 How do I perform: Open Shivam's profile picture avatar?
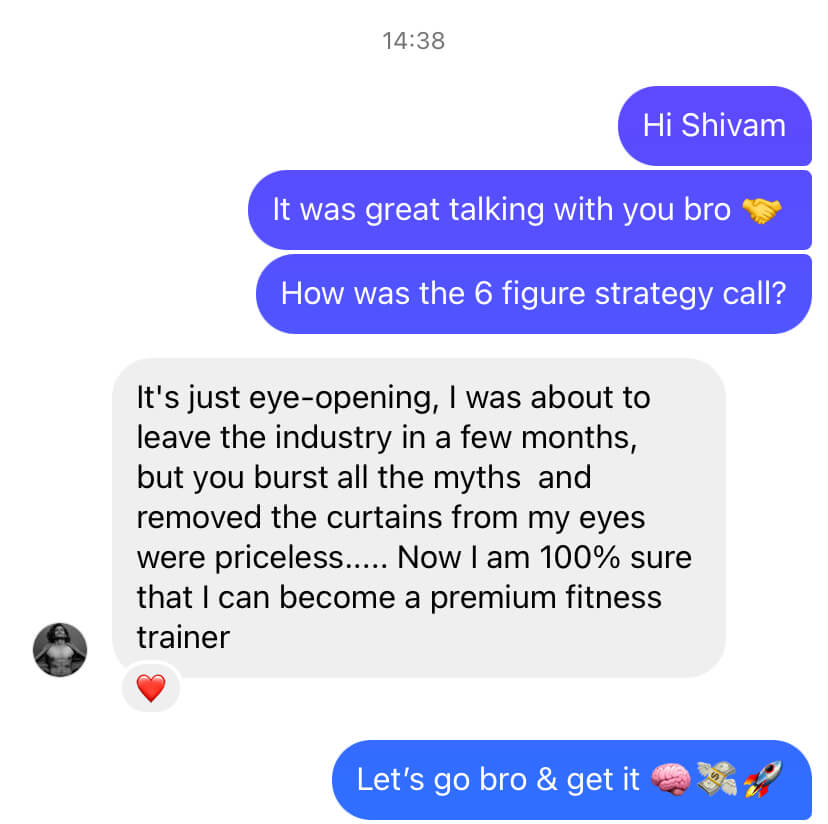click(60, 648)
